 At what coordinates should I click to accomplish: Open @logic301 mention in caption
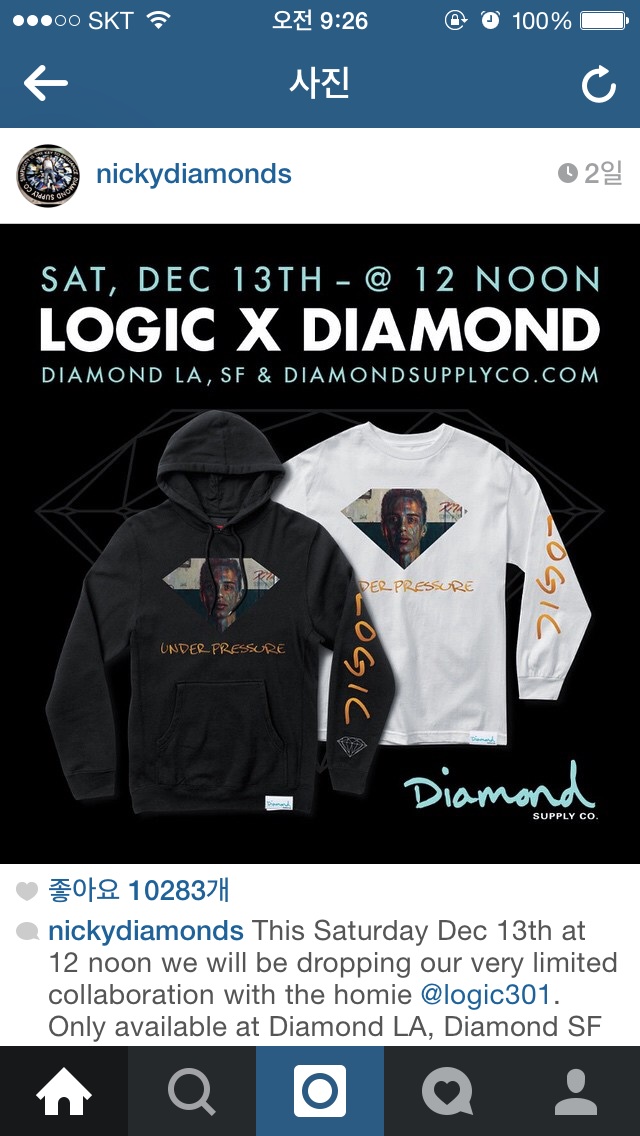(x=485, y=994)
